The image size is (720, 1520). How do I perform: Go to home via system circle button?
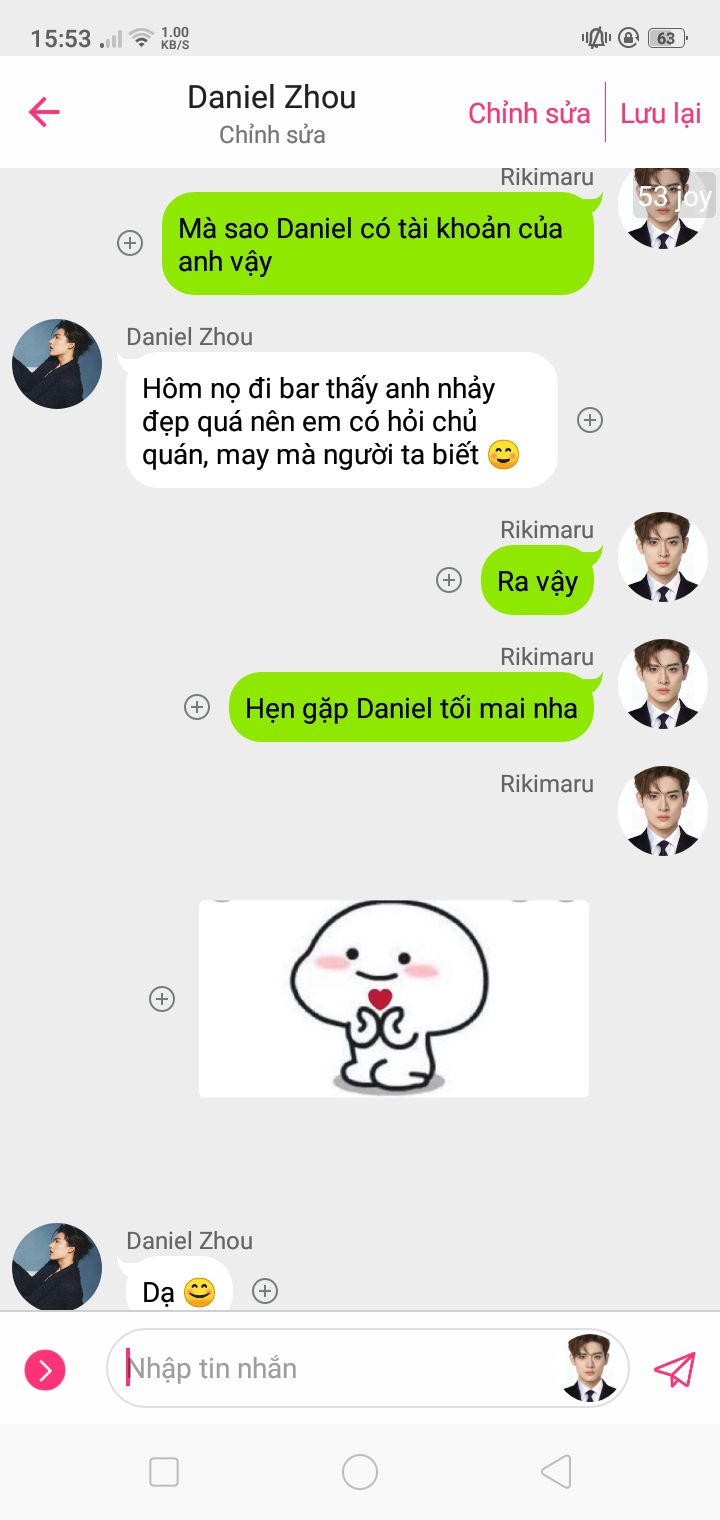pyautogui.click(x=360, y=1472)
